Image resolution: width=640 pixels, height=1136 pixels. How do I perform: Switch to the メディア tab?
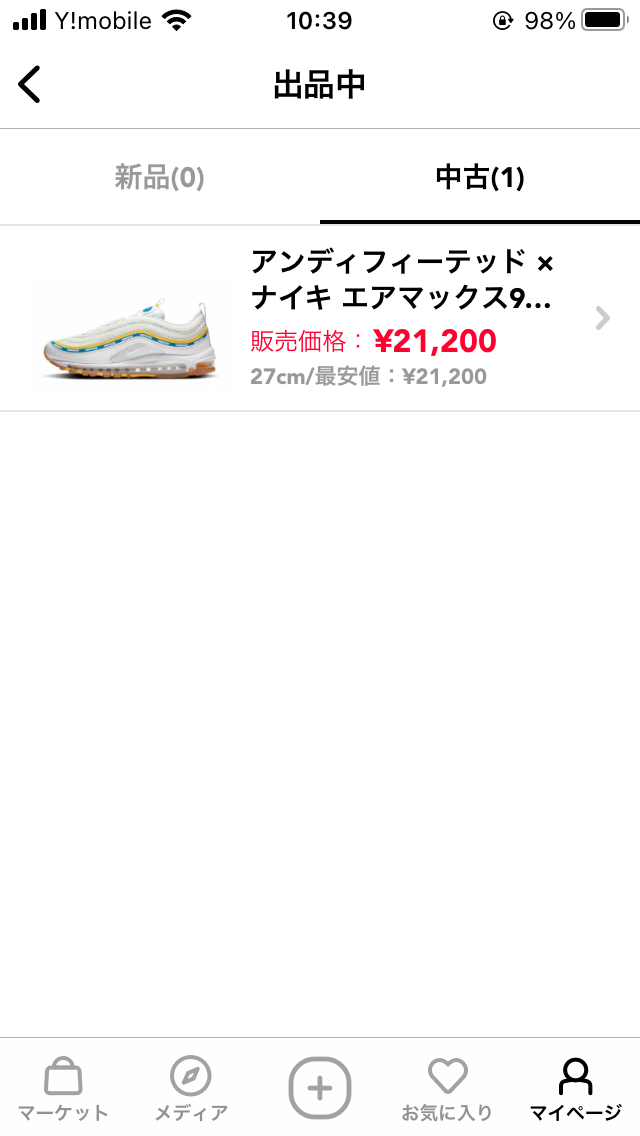[x=190, y=1088]
